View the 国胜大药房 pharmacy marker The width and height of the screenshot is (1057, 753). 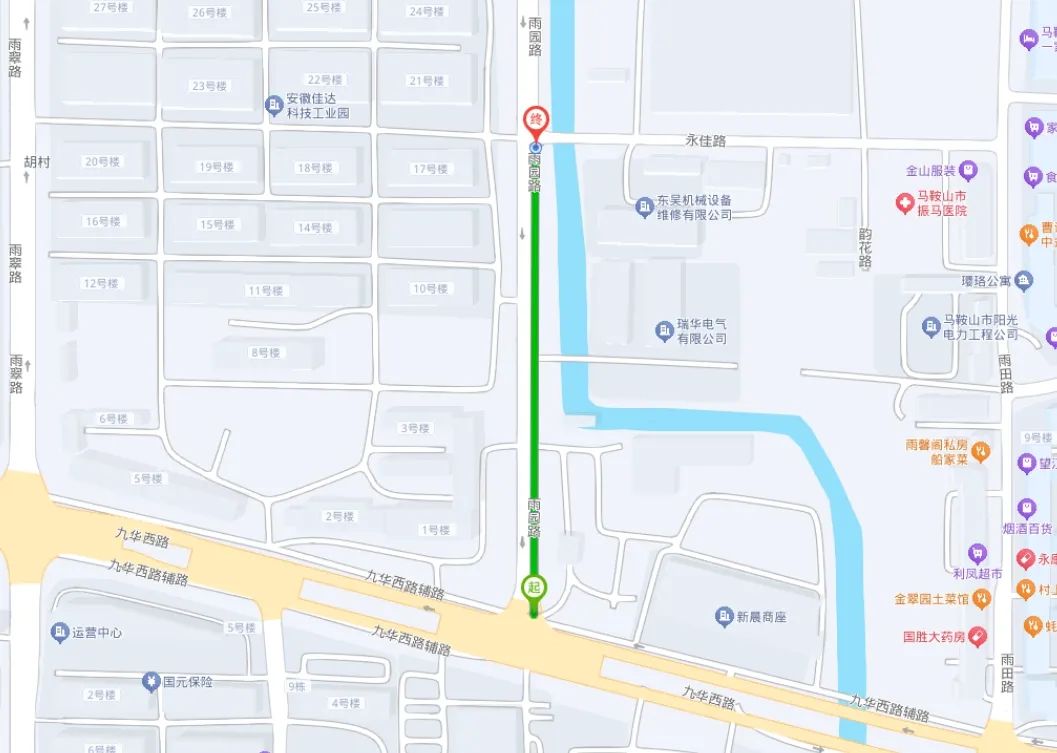pos(977,635)
